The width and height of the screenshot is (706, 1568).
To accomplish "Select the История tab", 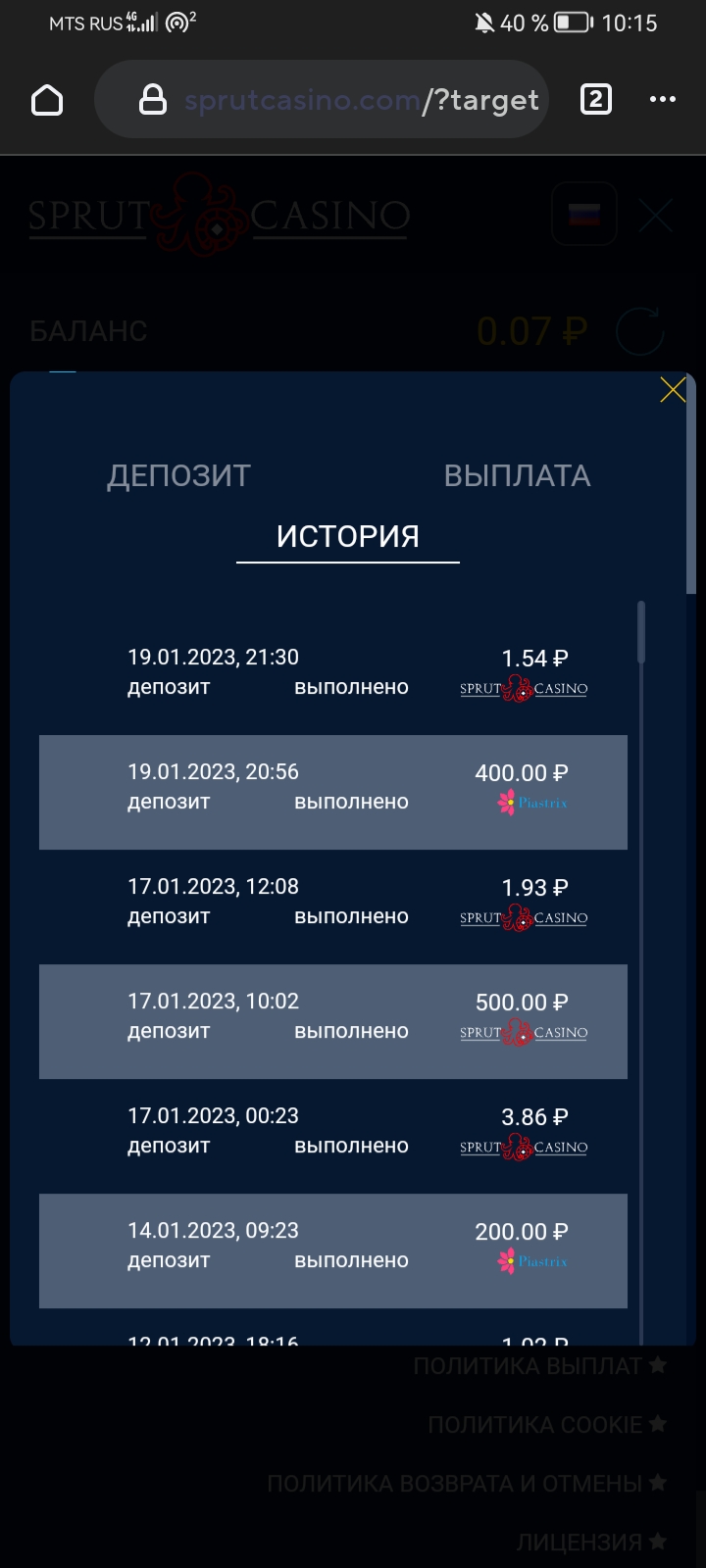I will coord(348,536).
